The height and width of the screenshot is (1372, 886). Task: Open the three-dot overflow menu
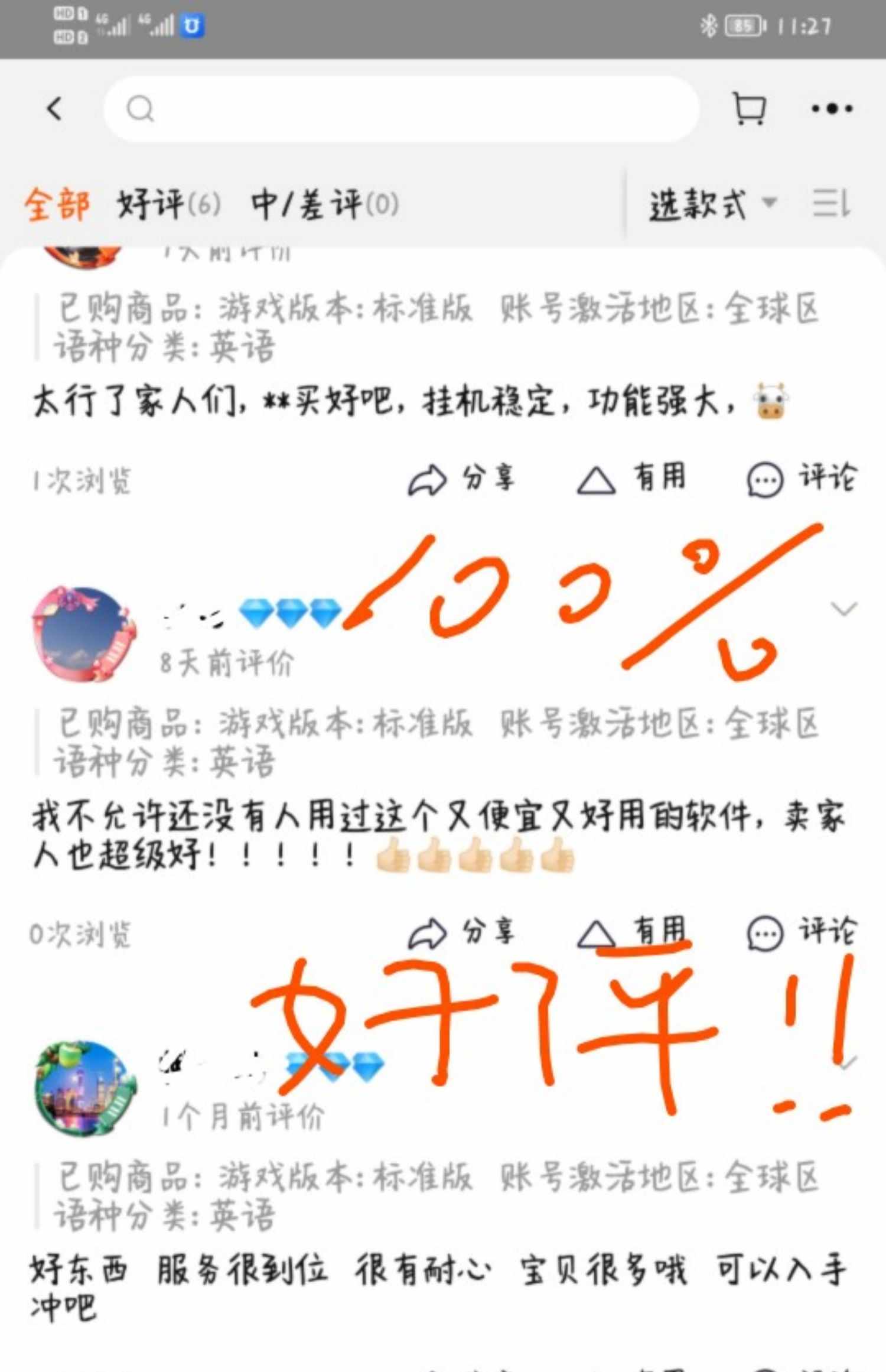coord(832,109)
